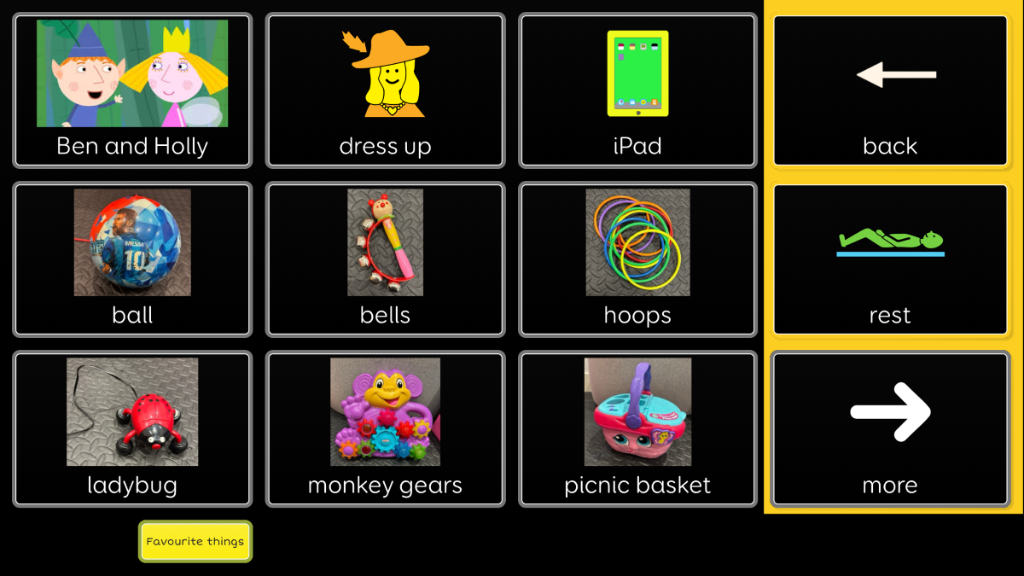Choose the dress up tile
The image size is (1024, 576).
point(385,90)
